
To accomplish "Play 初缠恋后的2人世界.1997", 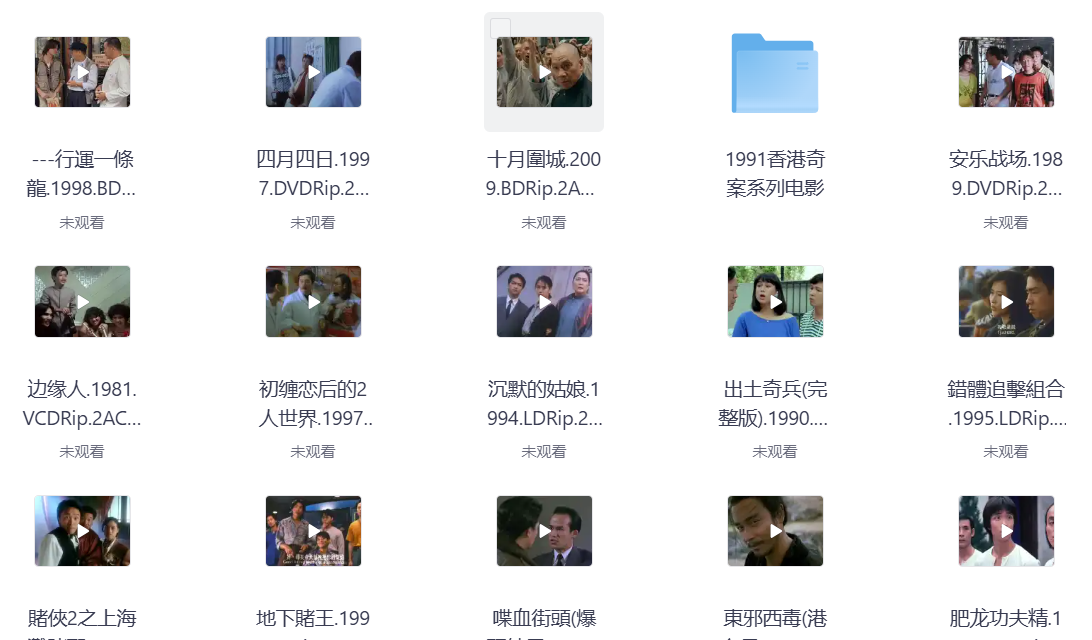I will pyautogui.click(x=313, y=301).
